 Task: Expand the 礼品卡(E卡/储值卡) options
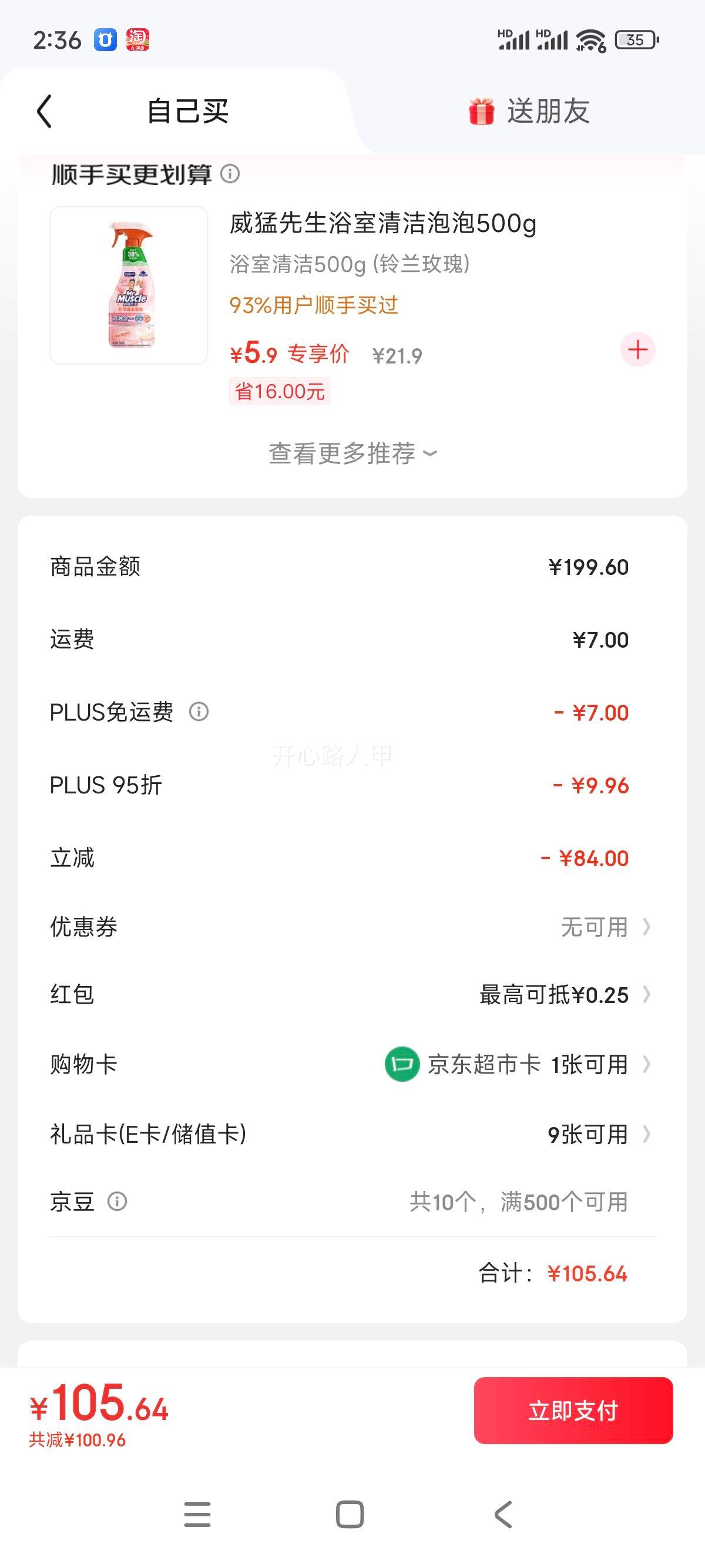[x=352, y=1133]
